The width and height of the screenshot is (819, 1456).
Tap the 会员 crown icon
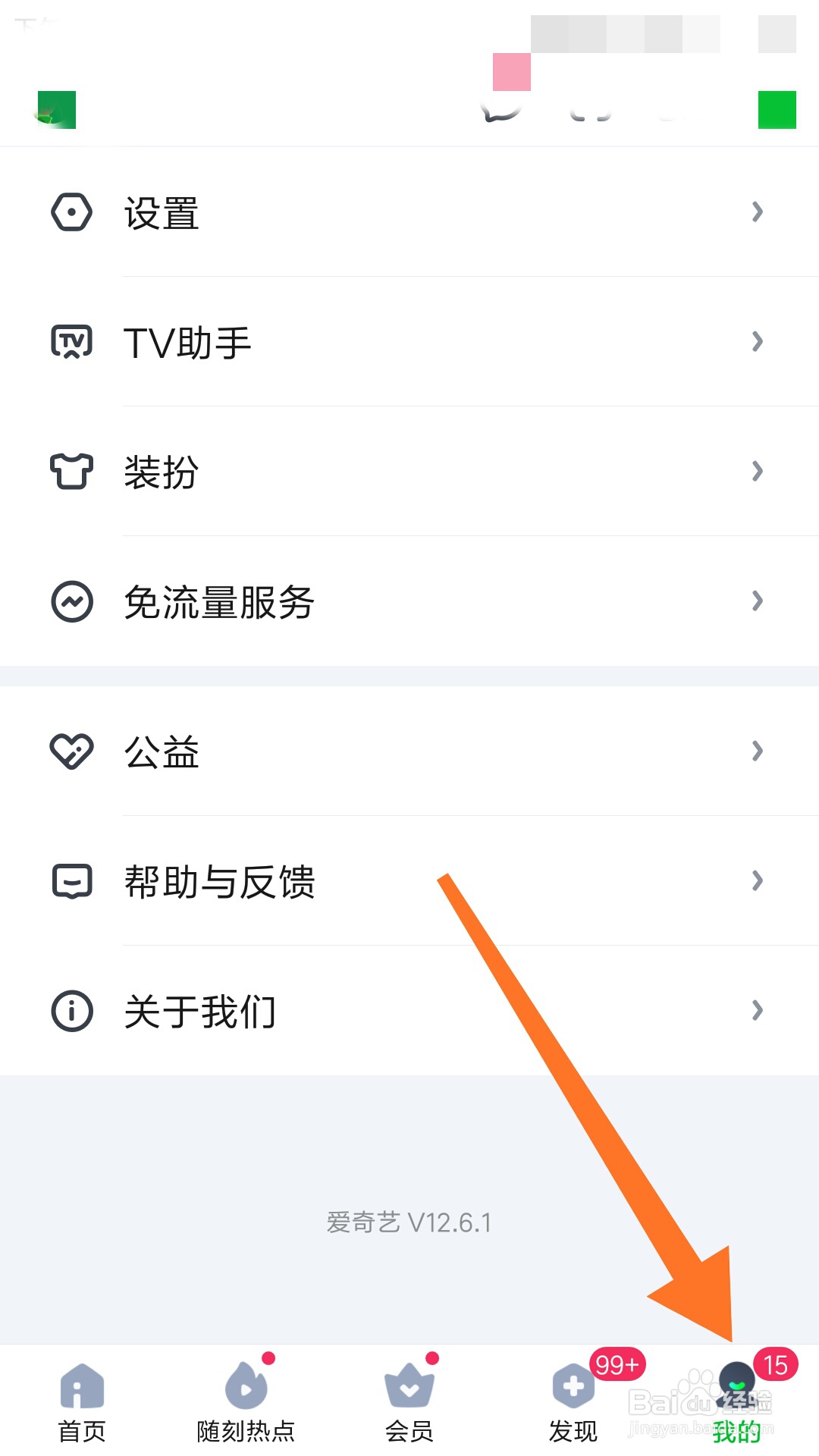[x=408, y=1385]
